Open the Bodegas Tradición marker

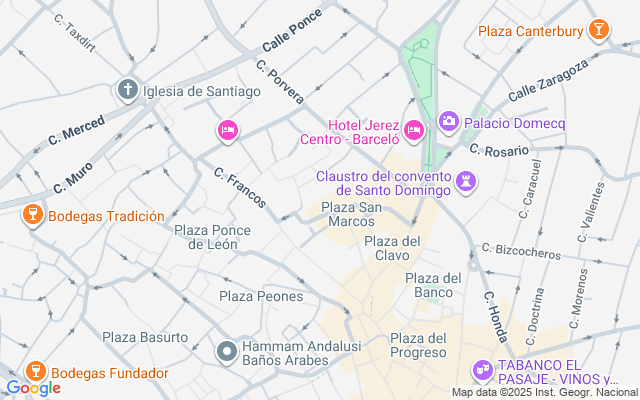(32, 215)
